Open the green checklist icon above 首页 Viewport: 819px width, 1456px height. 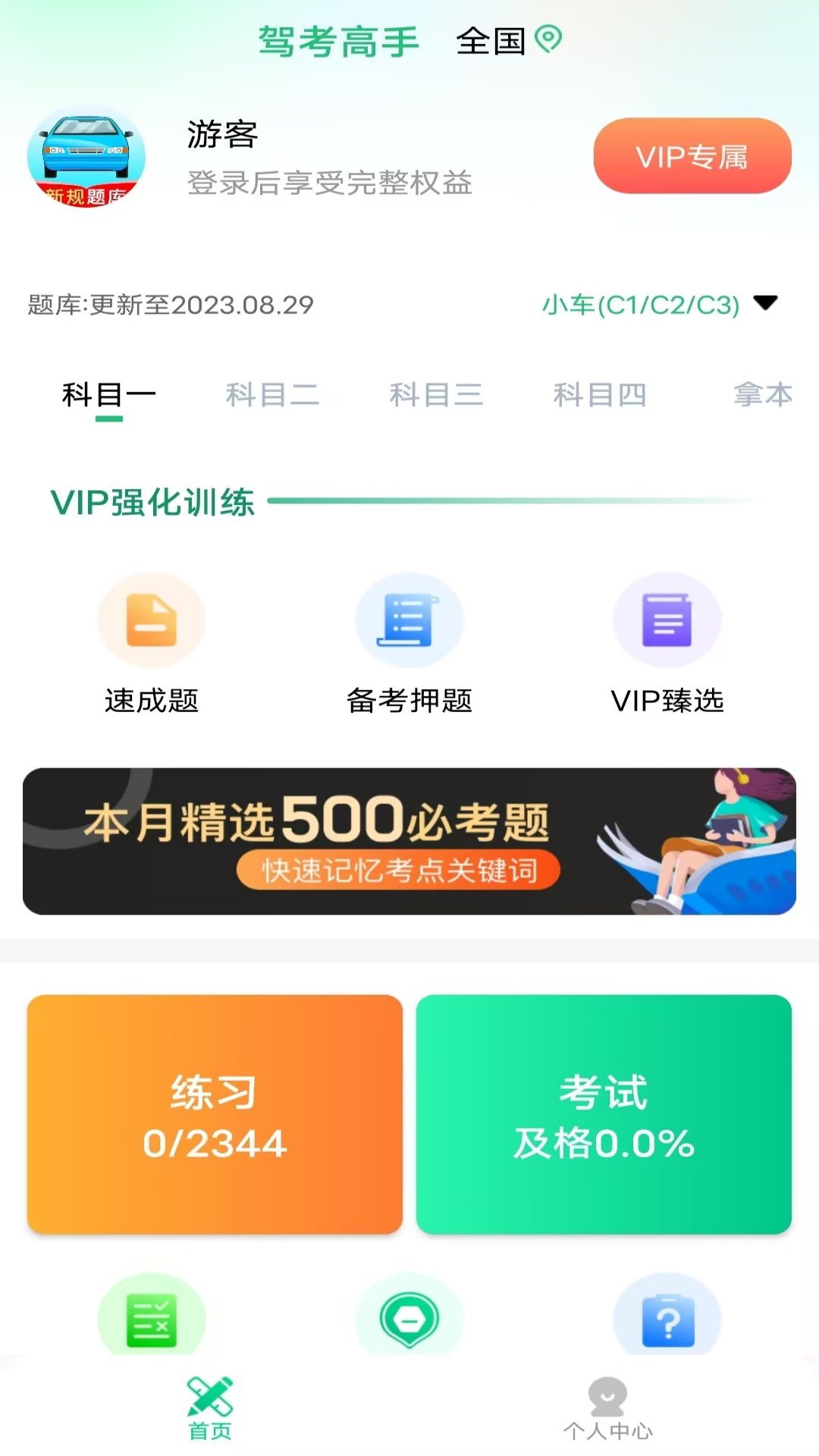pyautogui.click(x=151, y=1317)
